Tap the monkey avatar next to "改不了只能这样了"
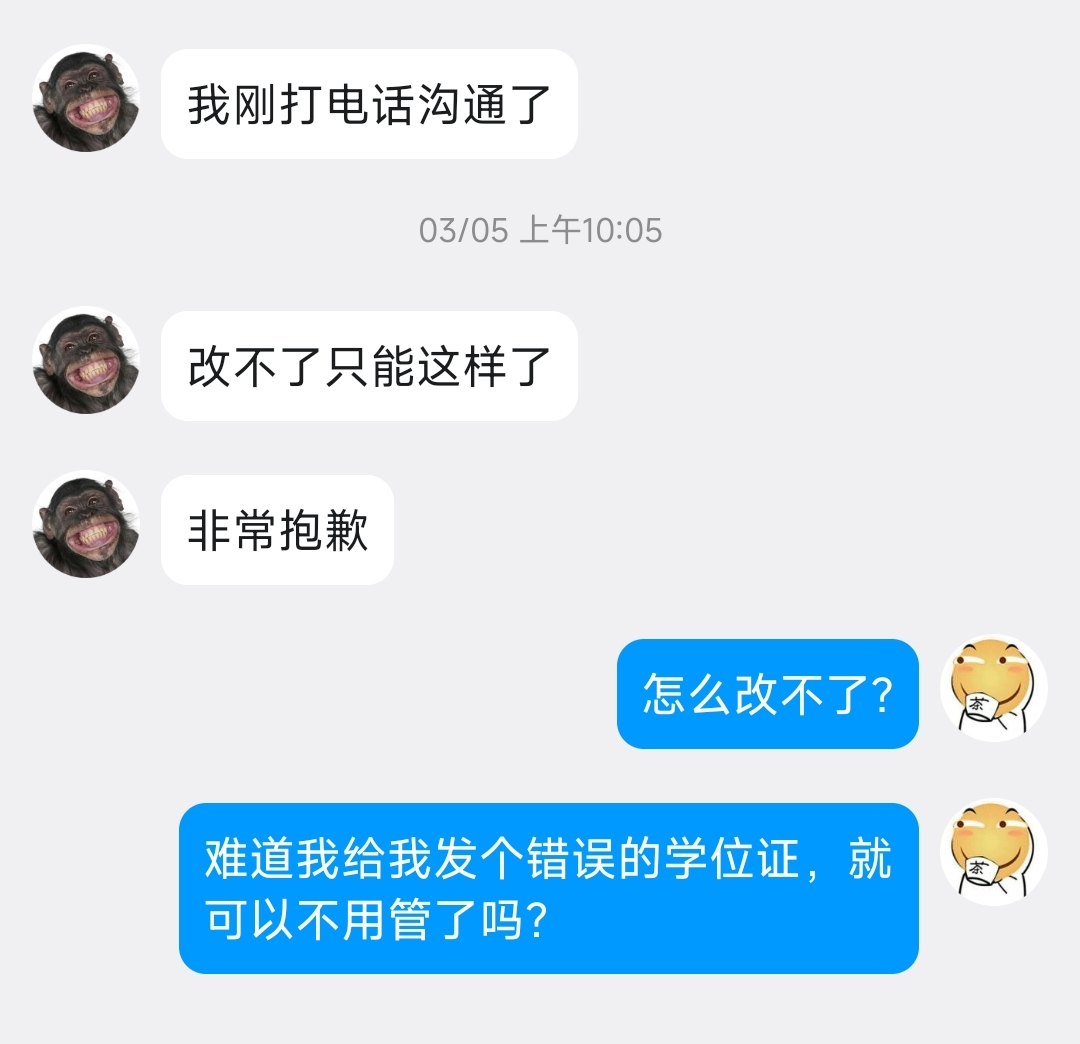Image resolution: width=1080 pixels, height=1044 pixels. [x=86, y=361]
